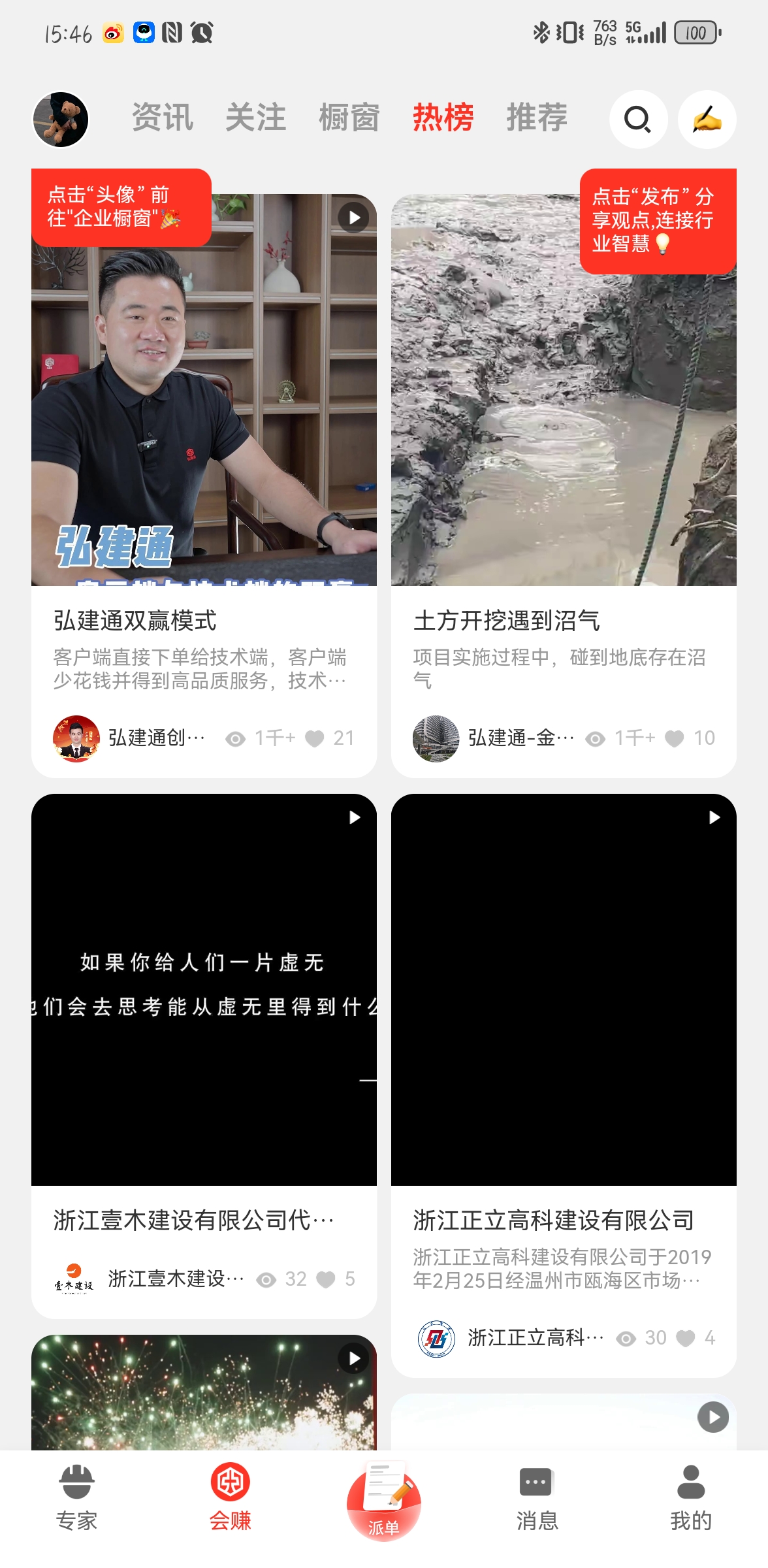Switch to the 资讯 tab

(163, 118)
